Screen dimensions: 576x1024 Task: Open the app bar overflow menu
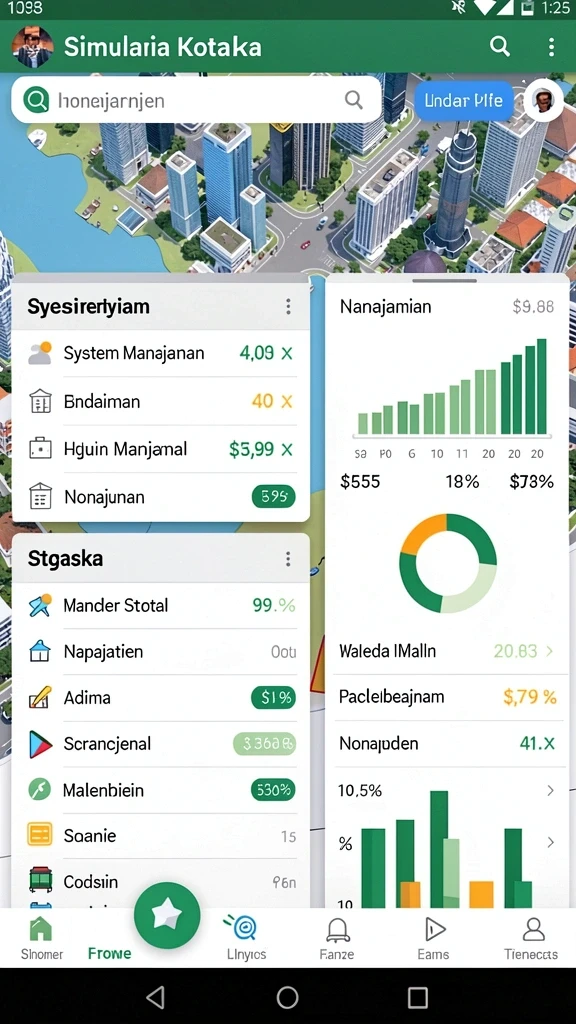(552, 46)
